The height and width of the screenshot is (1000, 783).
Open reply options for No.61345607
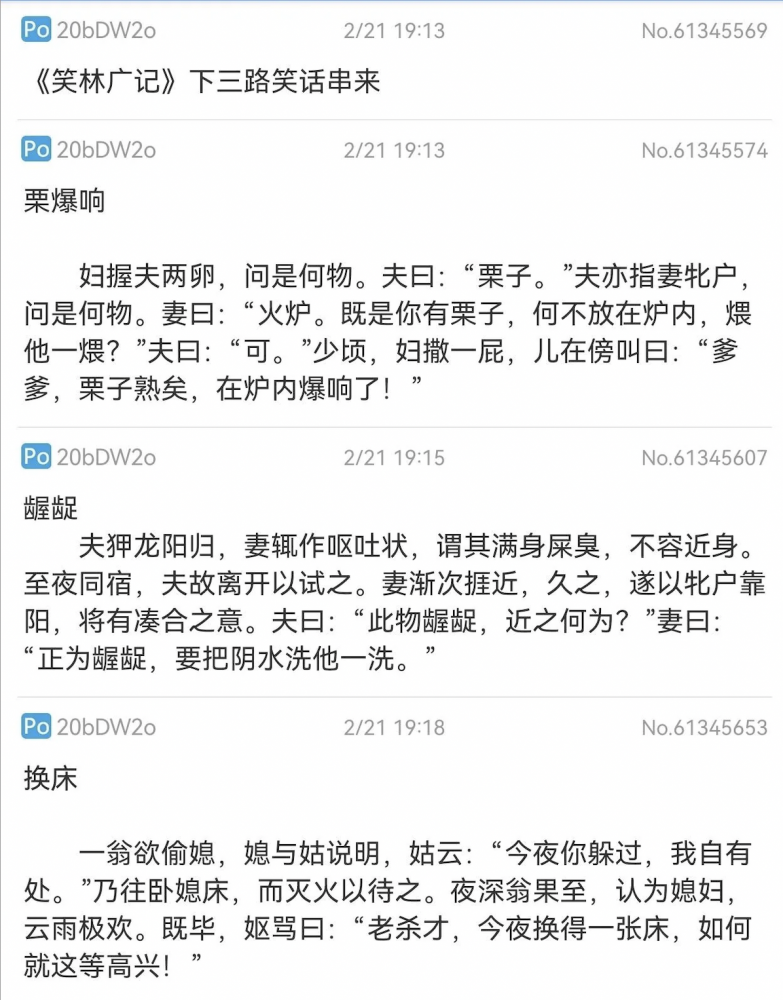tap(704, 458)
